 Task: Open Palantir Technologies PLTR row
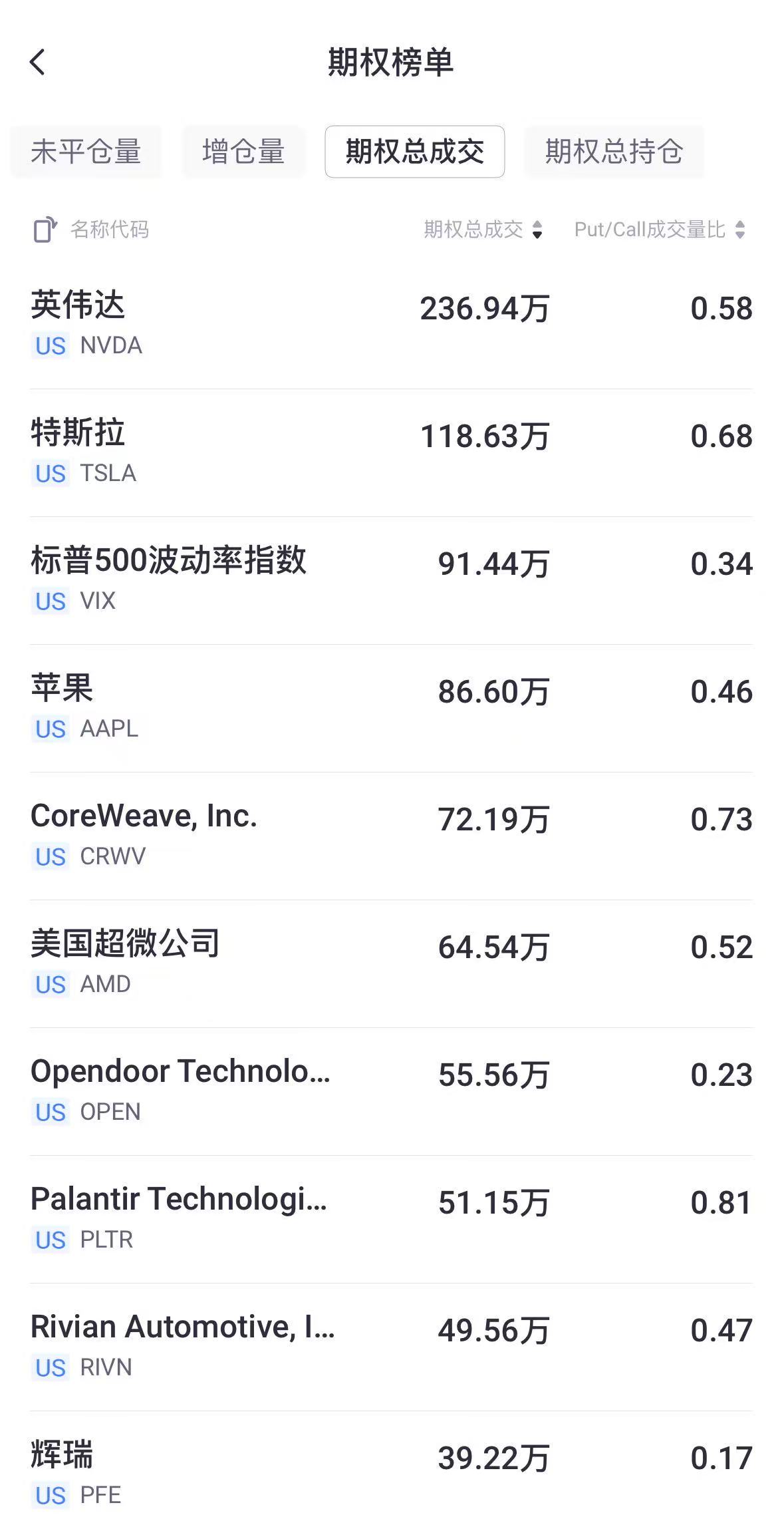click(391, 1218)
